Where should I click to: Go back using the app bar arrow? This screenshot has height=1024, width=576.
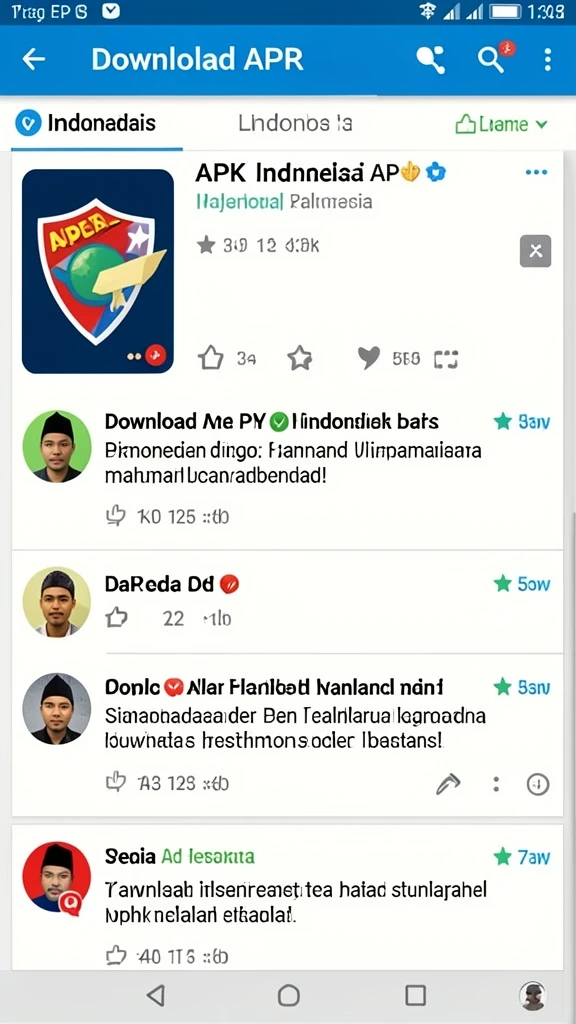[34, 59]
